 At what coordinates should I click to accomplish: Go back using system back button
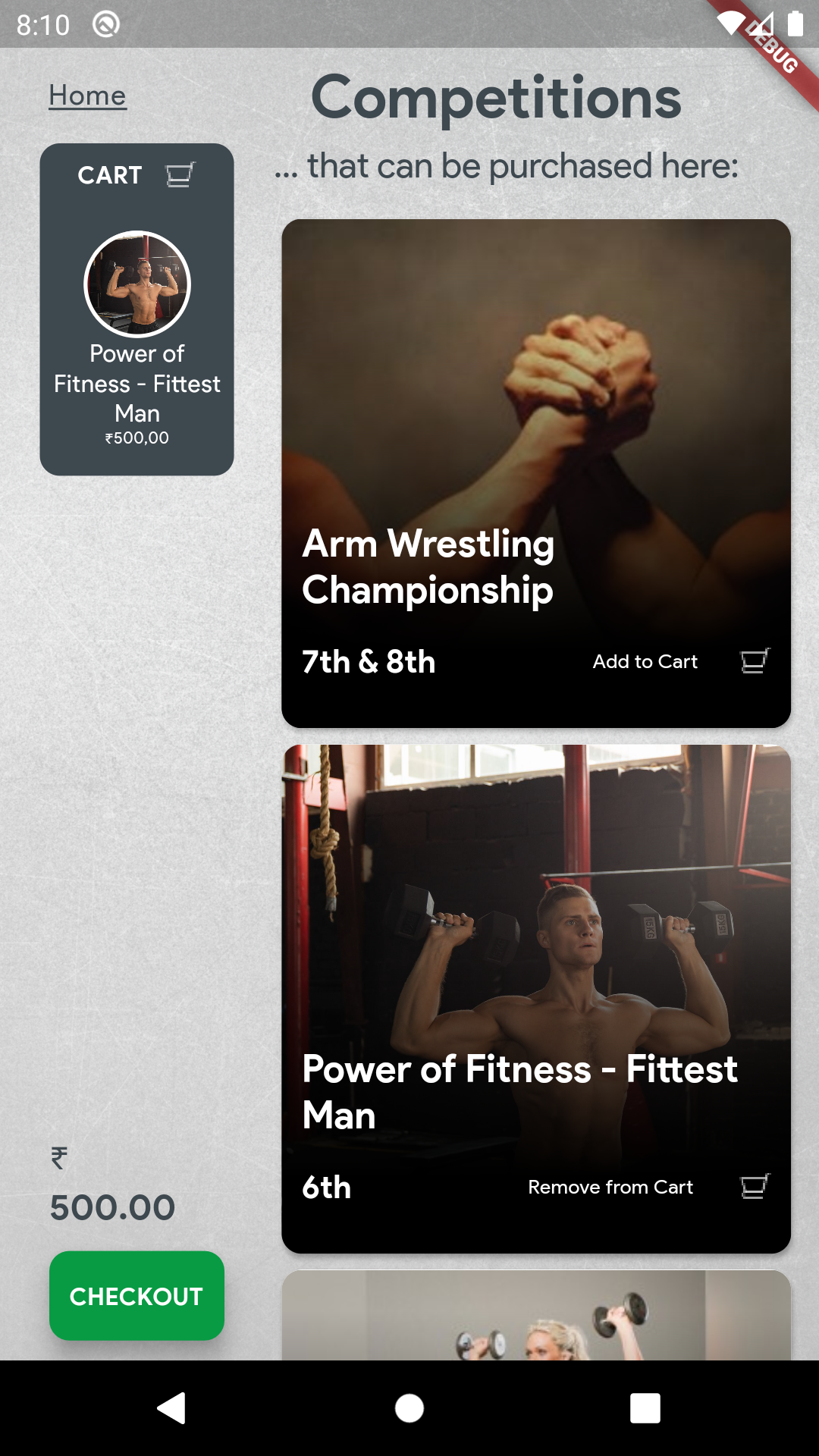[x=171, y=1408]
